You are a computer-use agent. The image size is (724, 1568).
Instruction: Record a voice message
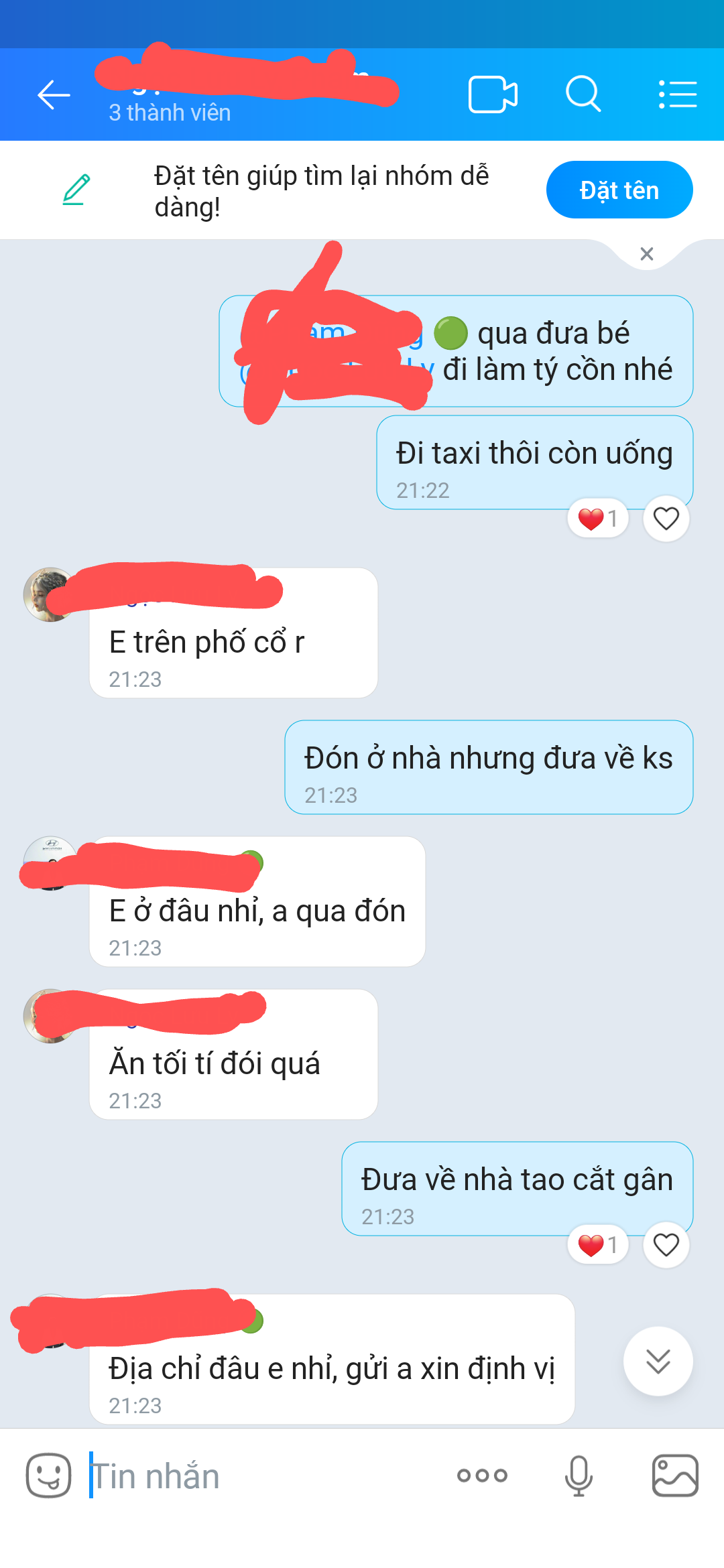(579, 1476)
